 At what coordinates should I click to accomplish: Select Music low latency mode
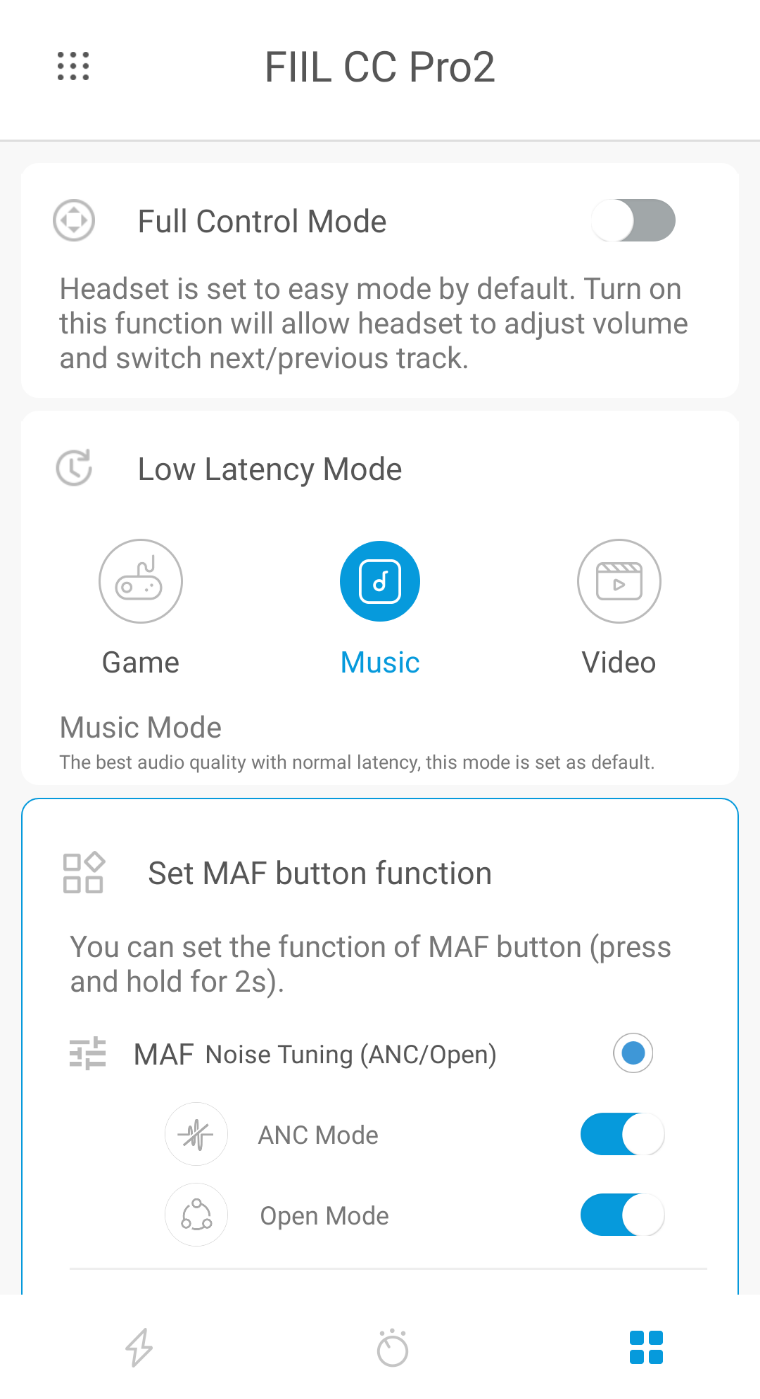(380, 581)
